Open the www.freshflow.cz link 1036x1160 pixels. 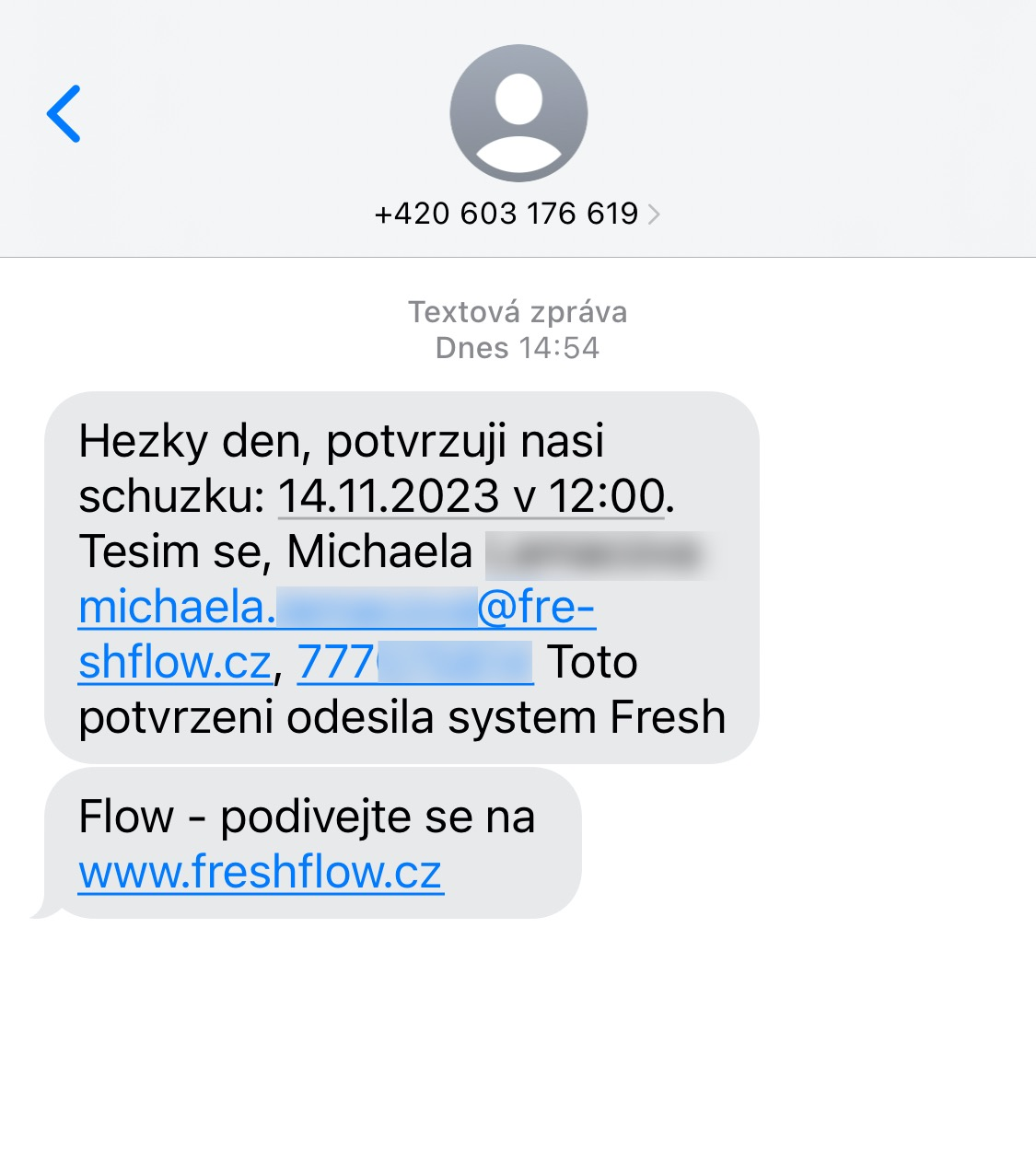tap(261, 872)
